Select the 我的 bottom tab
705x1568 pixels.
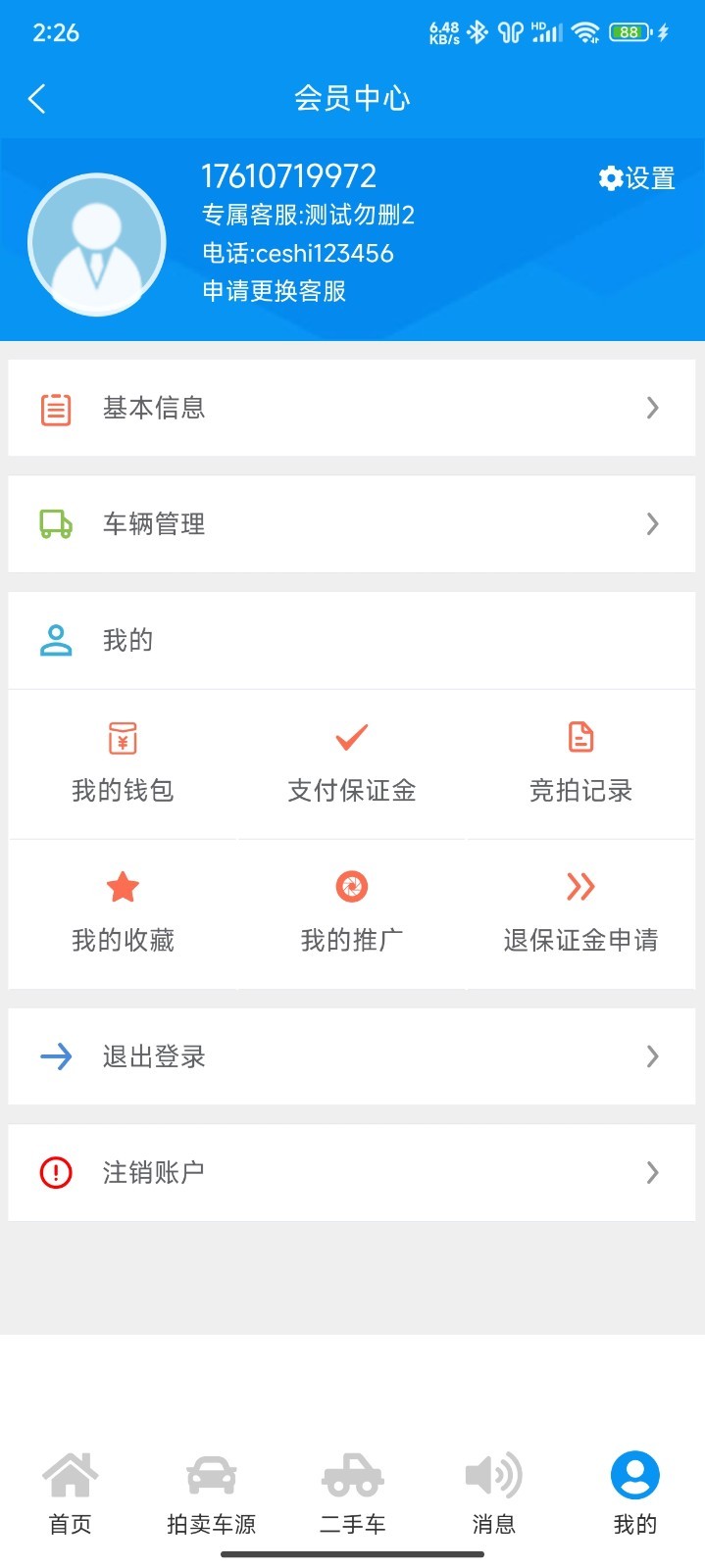click(x=634, y=1494)
